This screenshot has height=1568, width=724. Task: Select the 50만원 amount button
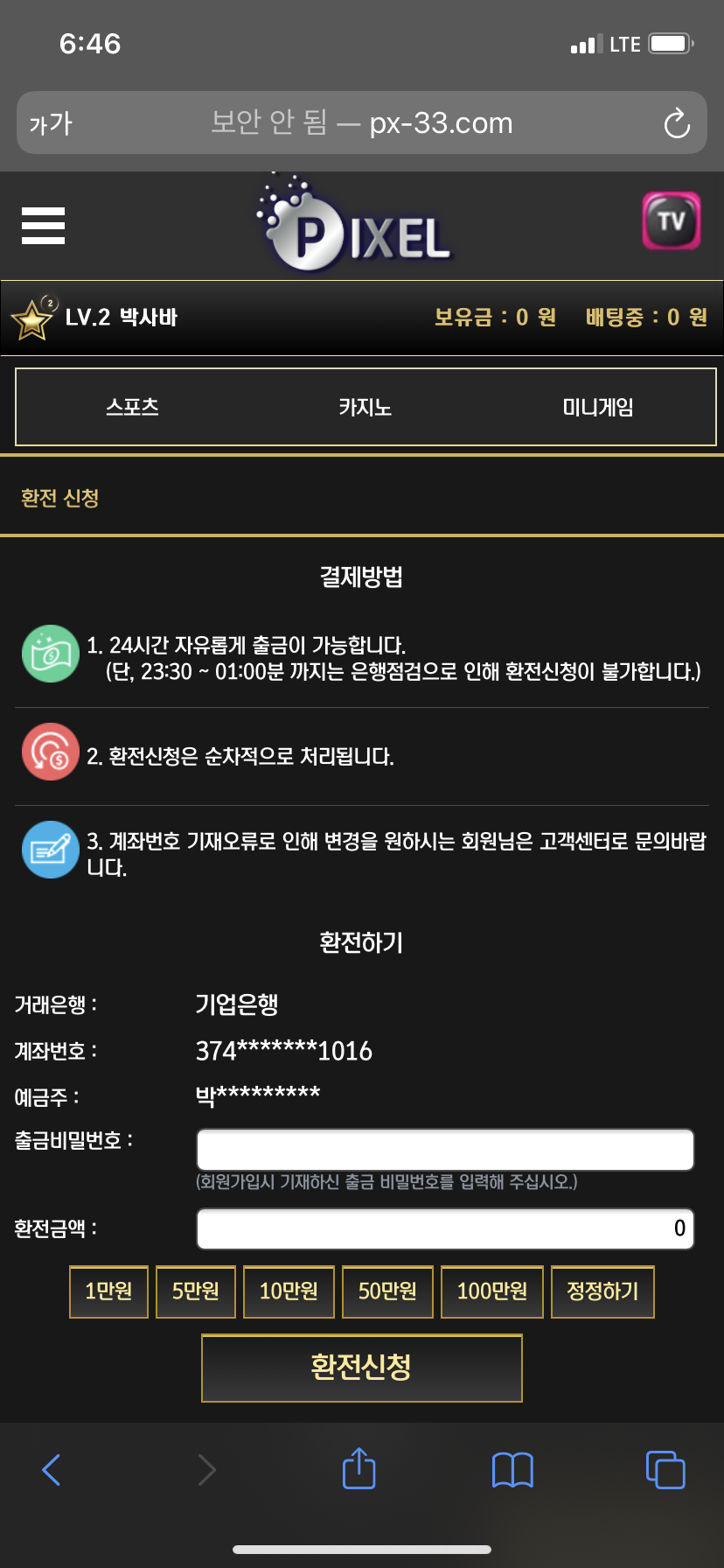point(387,1291)
